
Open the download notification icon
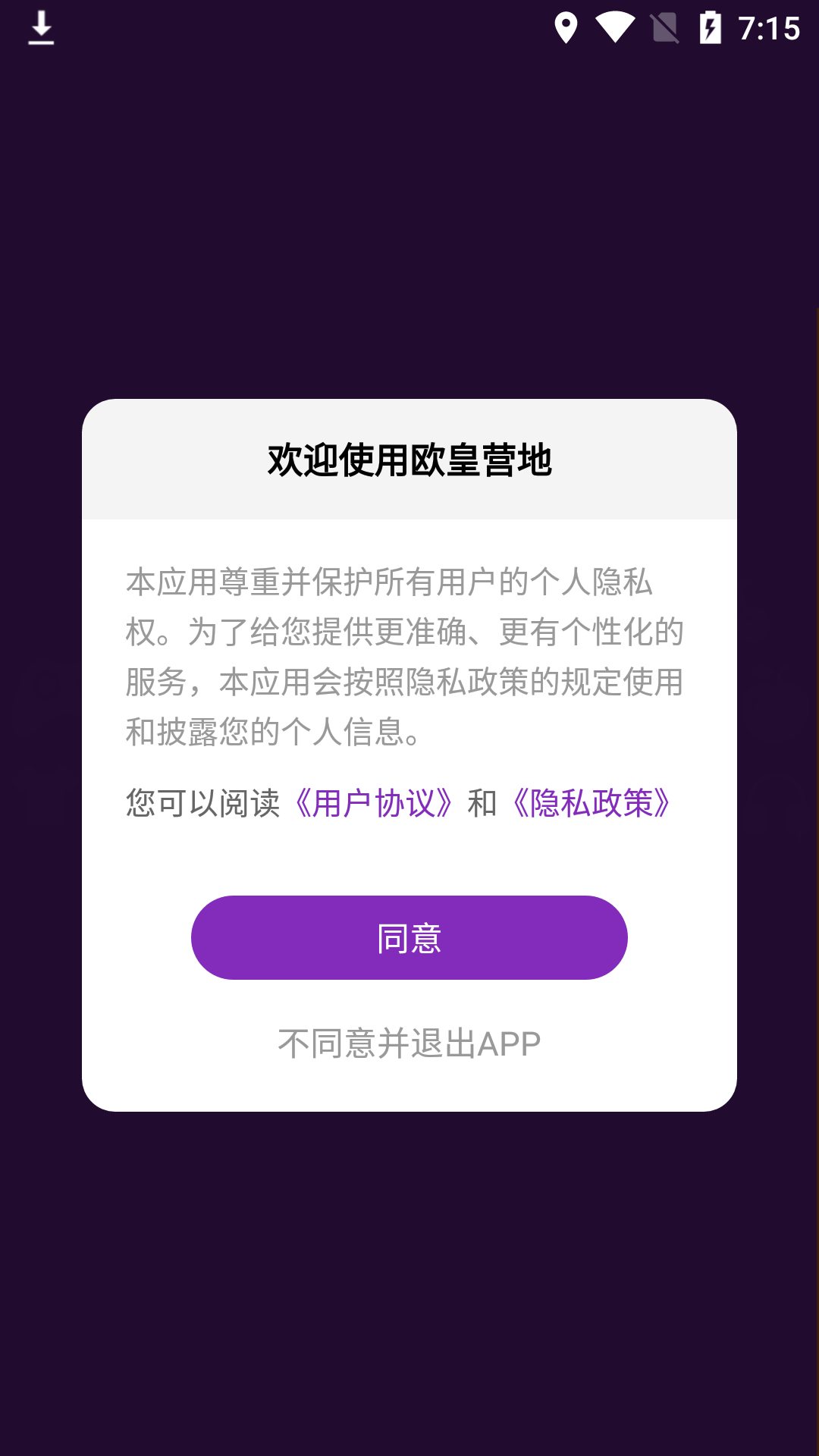pos(42,27)
